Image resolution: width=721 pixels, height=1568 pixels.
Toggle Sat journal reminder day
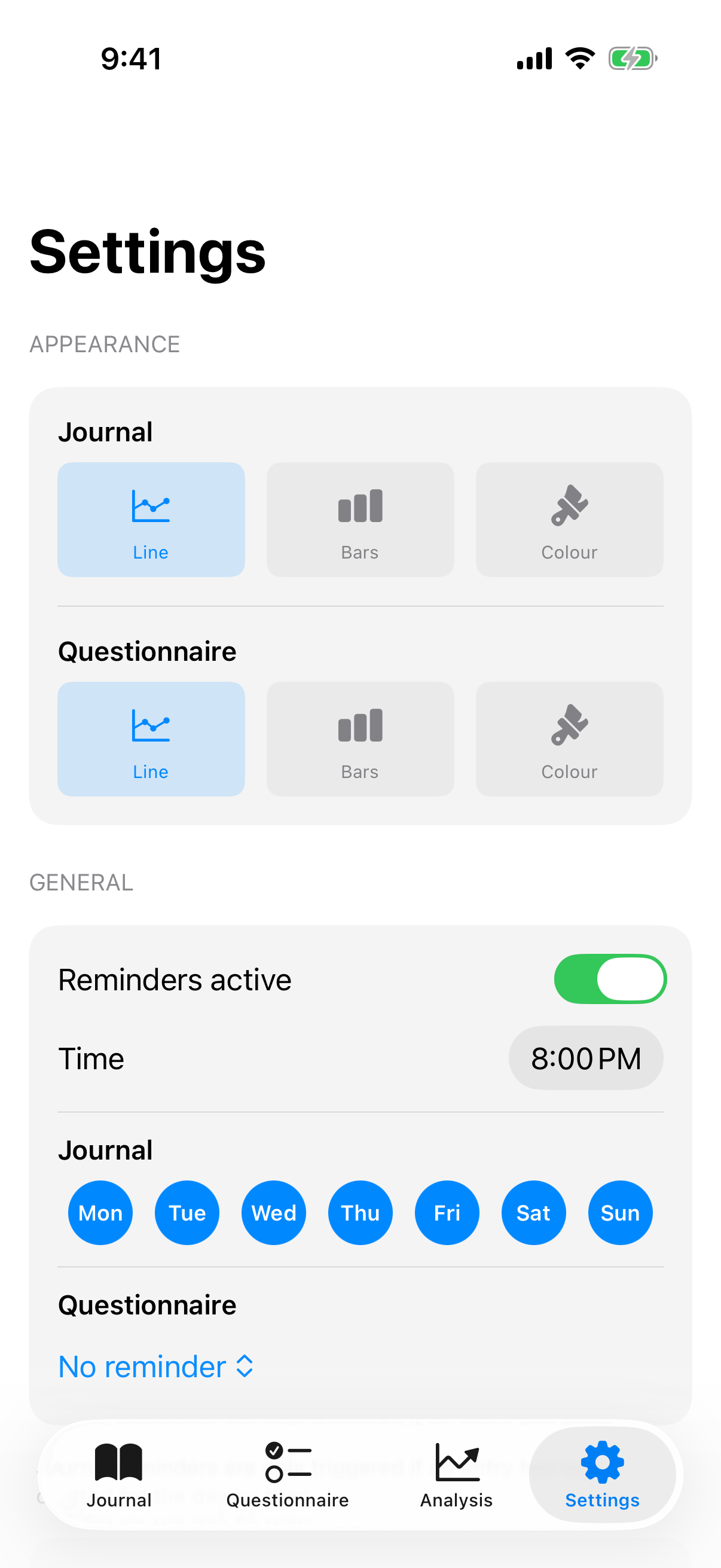[x=534, y=1213]
